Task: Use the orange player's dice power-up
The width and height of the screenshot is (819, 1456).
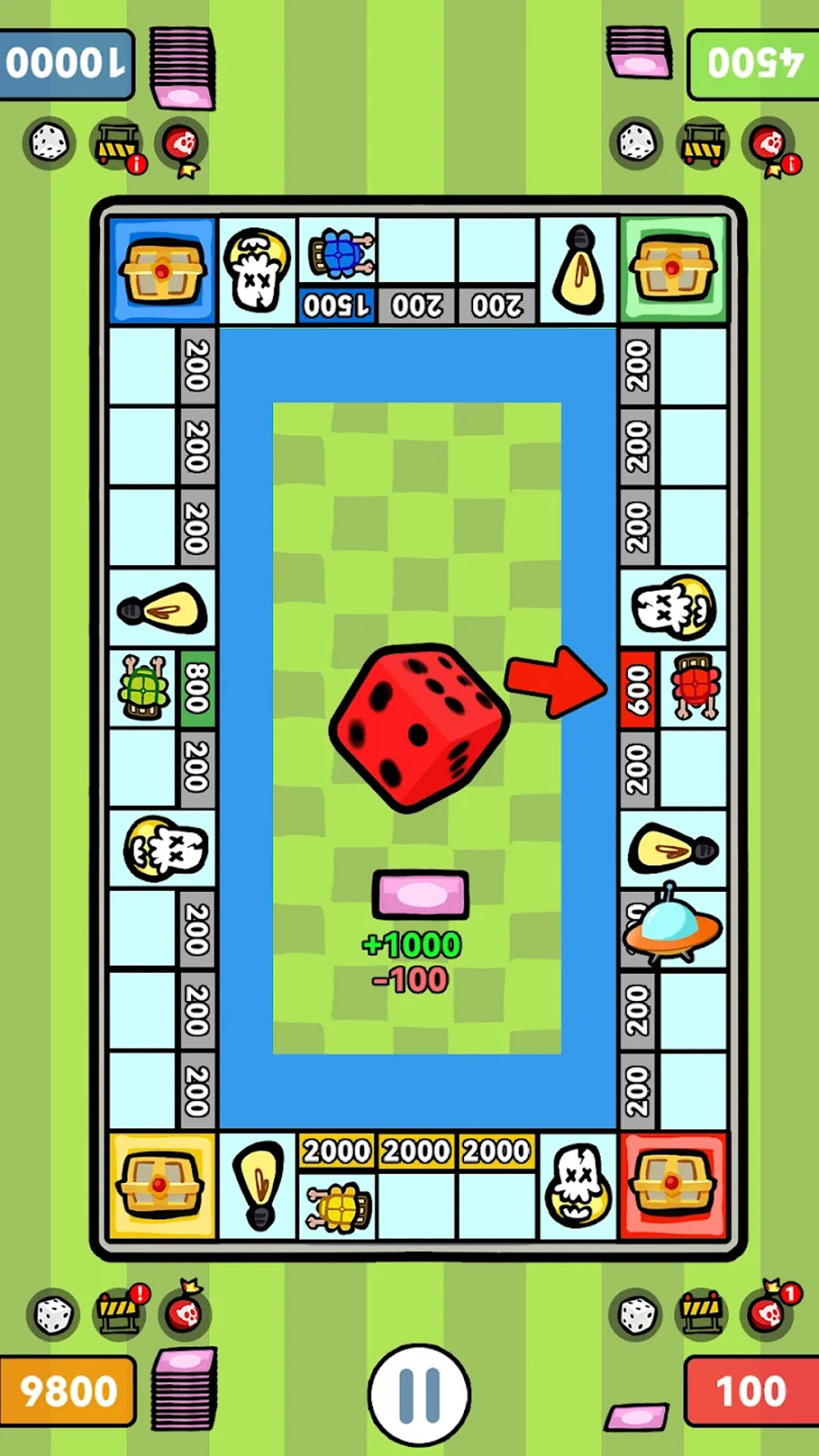Action: (52, 1315)
